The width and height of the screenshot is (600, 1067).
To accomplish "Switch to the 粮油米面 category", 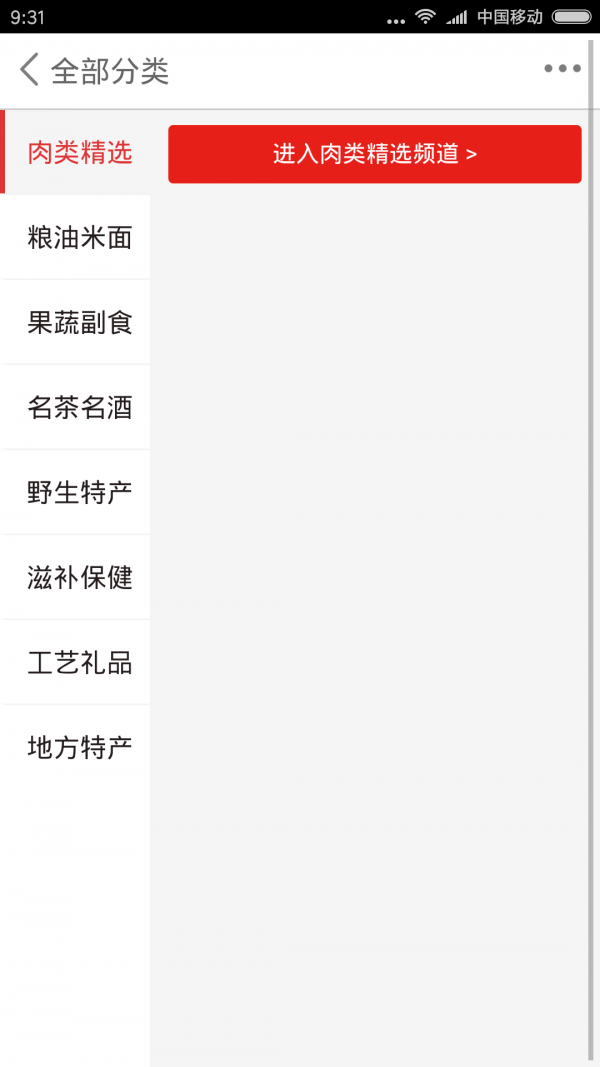I will pos(78,238).
